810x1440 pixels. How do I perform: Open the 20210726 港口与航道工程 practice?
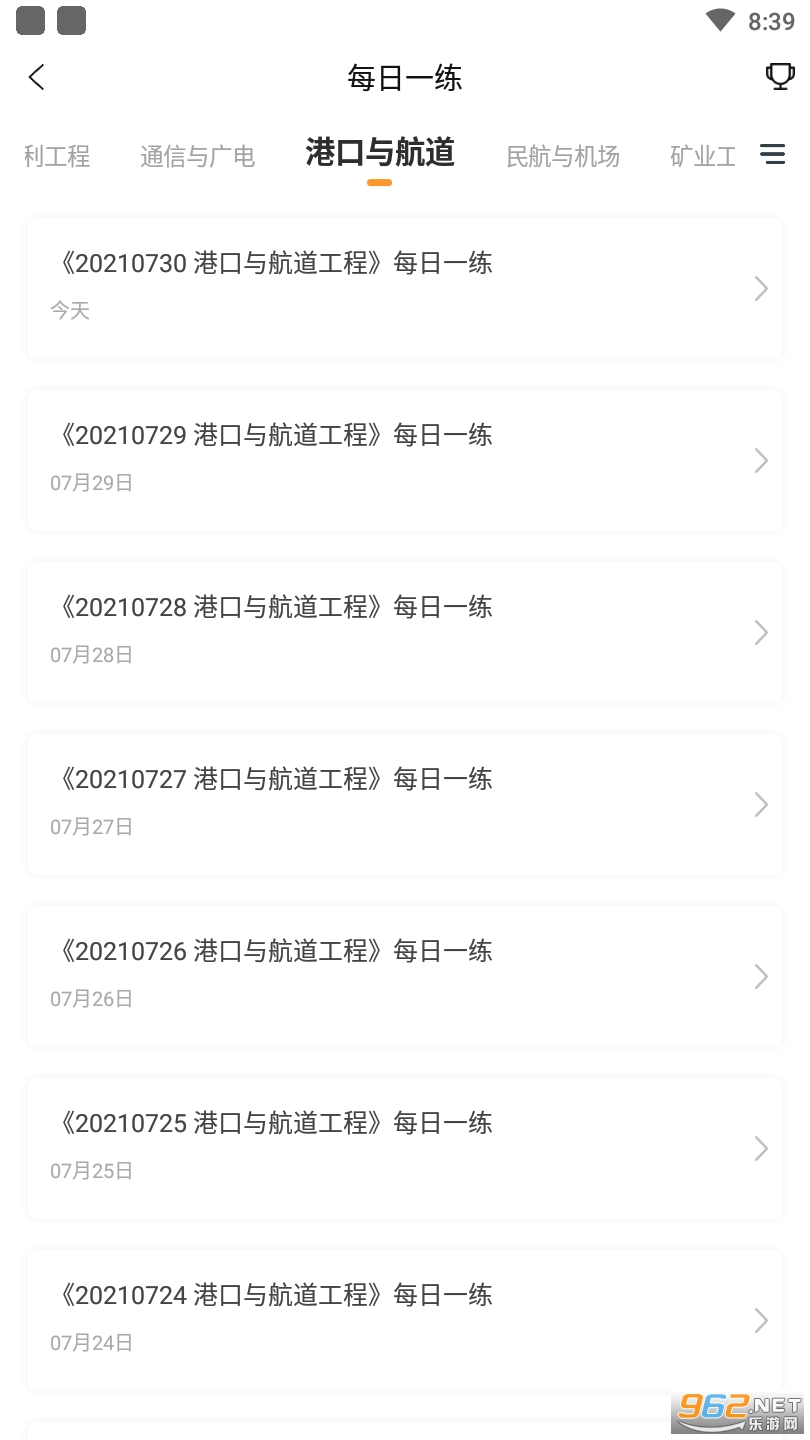pyautogui.click(x=404, y=976)
